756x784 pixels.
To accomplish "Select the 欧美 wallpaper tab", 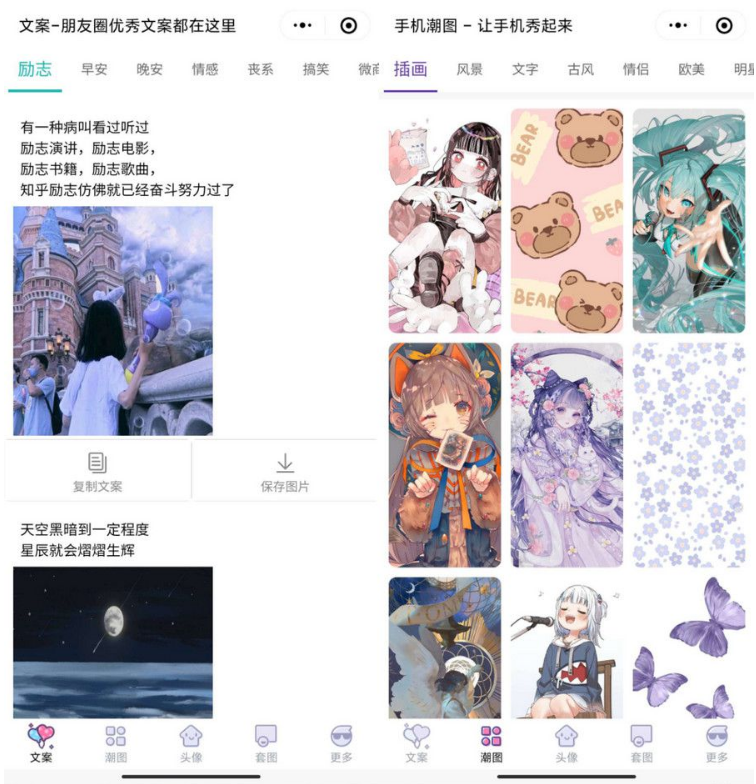I will pyautogui.click(x=691, y=69).
